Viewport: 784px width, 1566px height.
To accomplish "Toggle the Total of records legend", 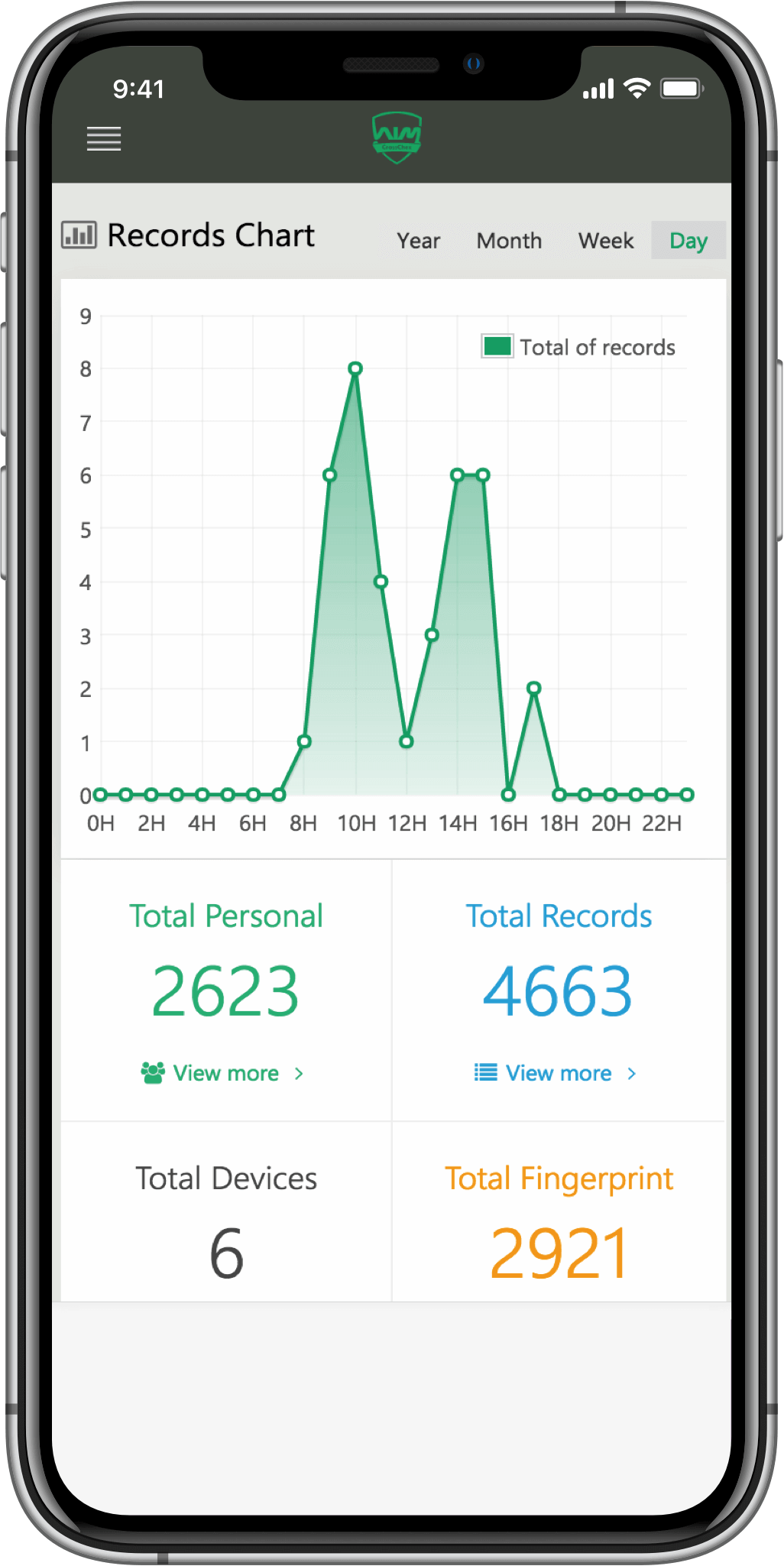I will click(578, 347).
